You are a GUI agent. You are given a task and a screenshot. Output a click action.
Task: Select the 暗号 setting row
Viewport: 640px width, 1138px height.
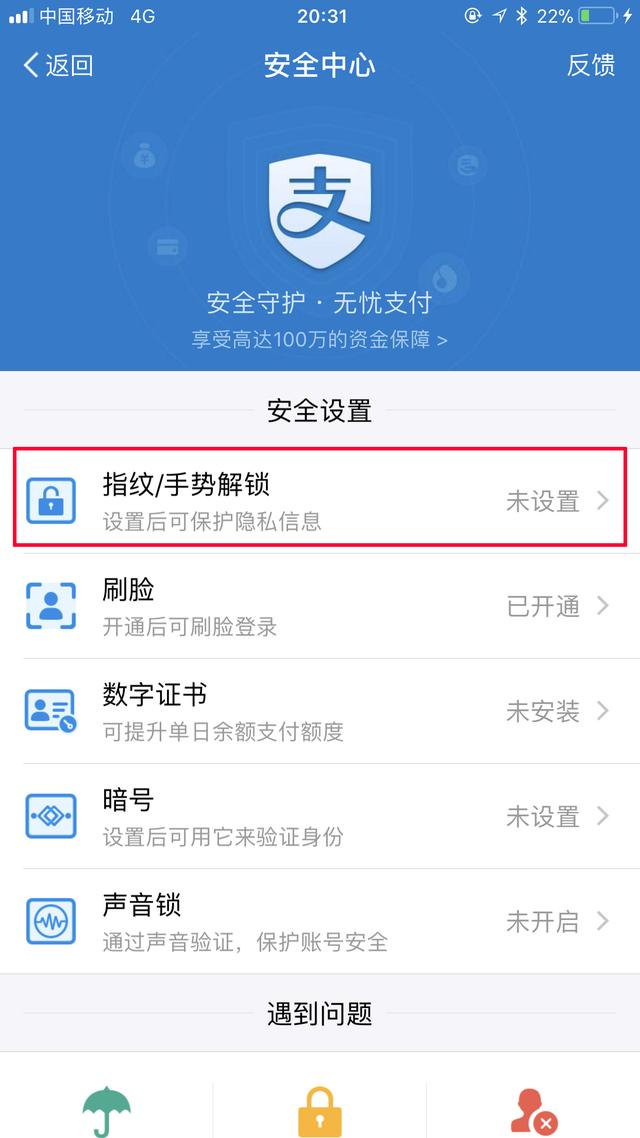[320, 816]
